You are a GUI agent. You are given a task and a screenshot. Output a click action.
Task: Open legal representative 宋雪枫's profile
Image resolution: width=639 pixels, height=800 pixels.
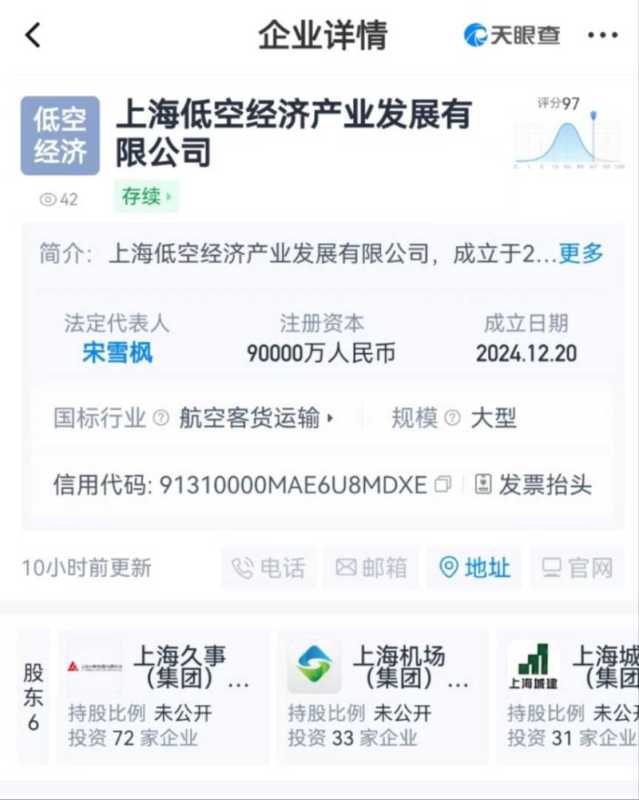pos(117,353)
